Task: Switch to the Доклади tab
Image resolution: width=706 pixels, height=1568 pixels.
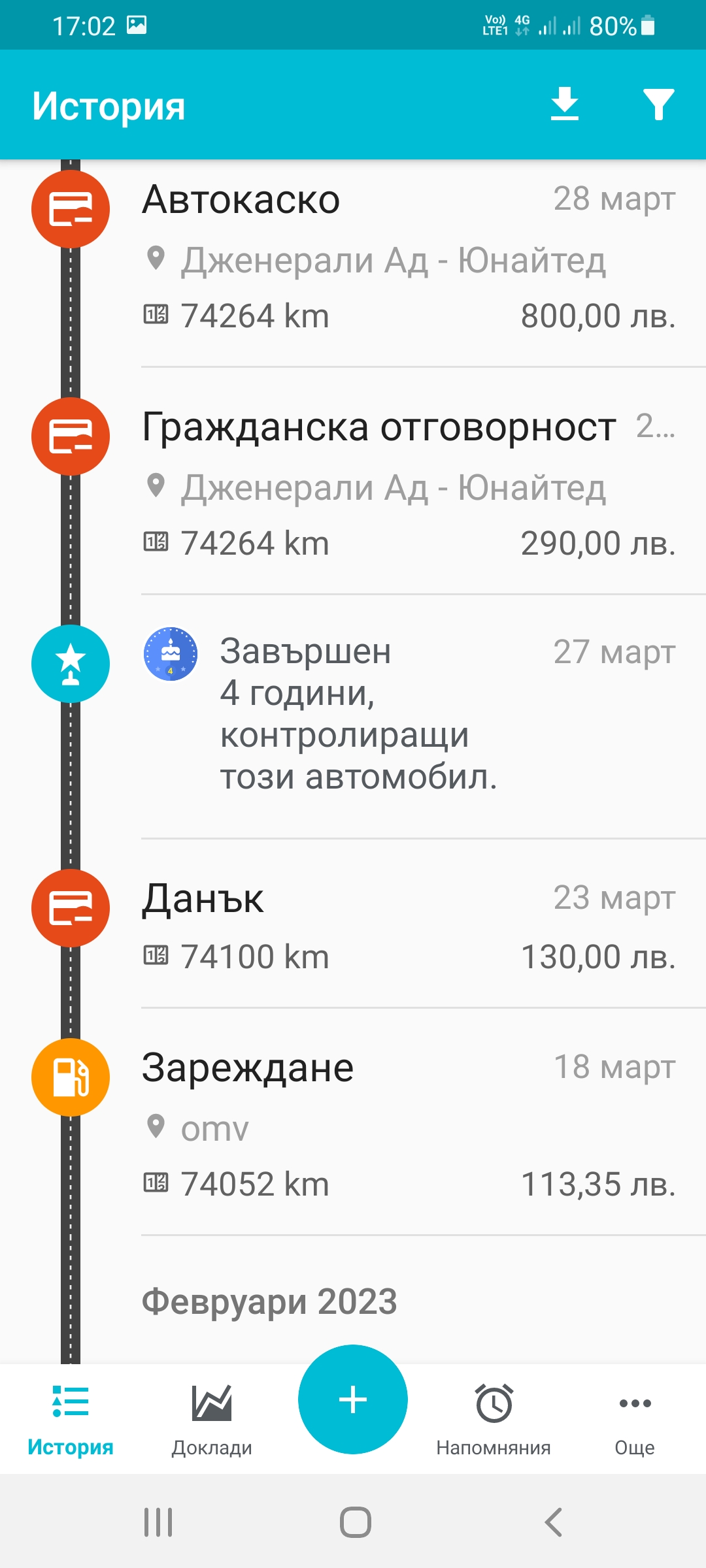Action: tap(212, 1419)
